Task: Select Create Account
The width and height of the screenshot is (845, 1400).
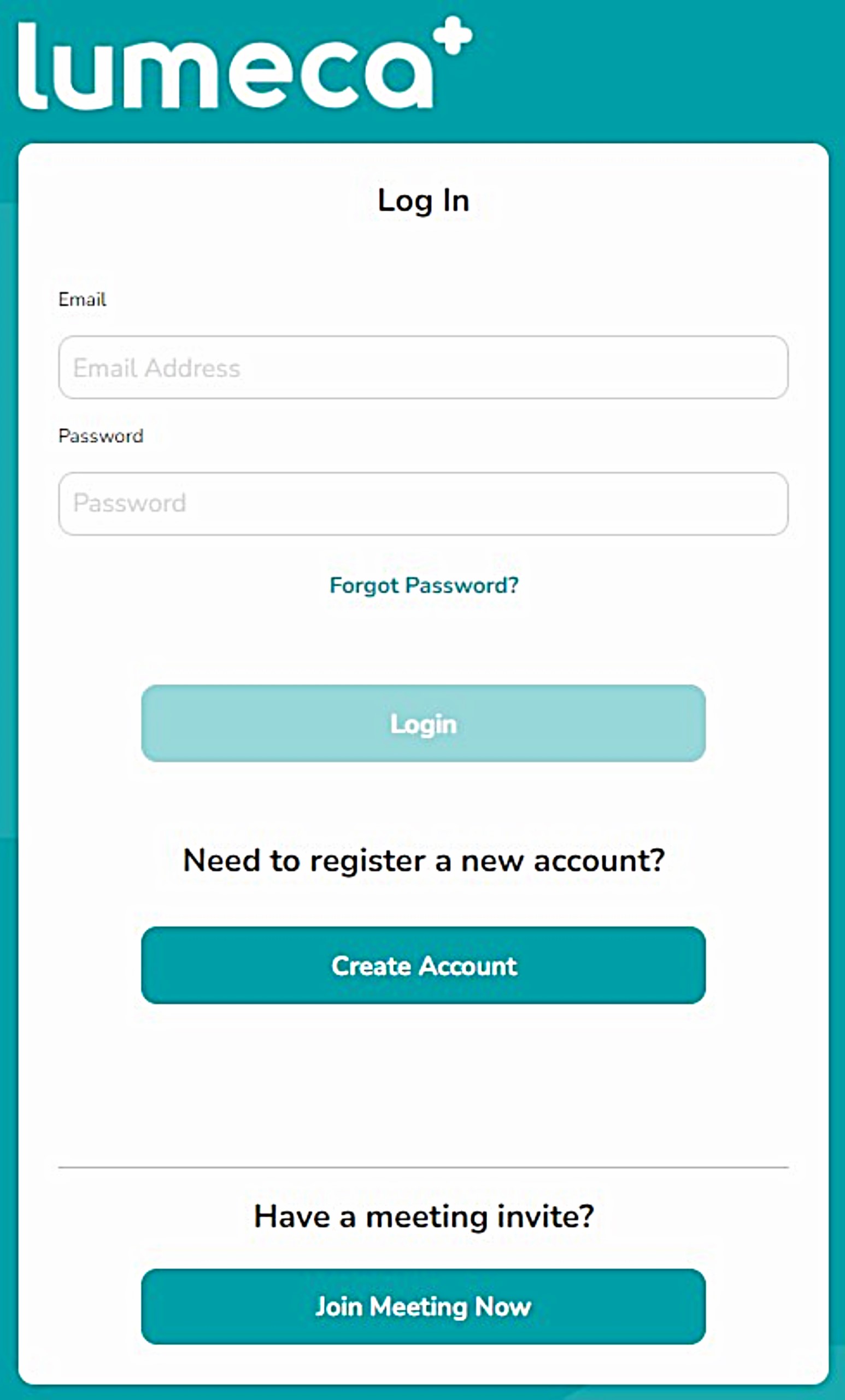Action: [x=423, y=965]
